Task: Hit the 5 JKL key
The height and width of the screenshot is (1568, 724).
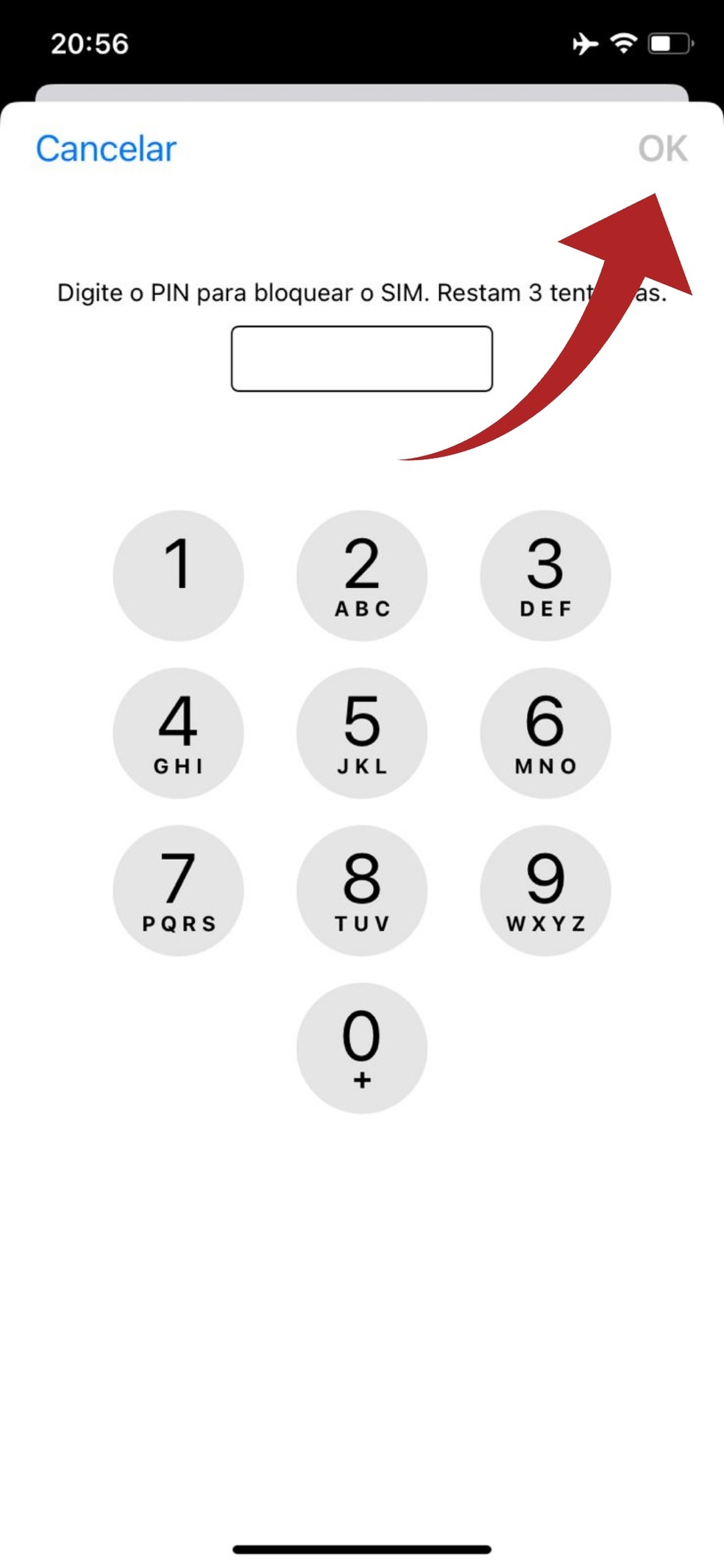Action: point(361,733)
